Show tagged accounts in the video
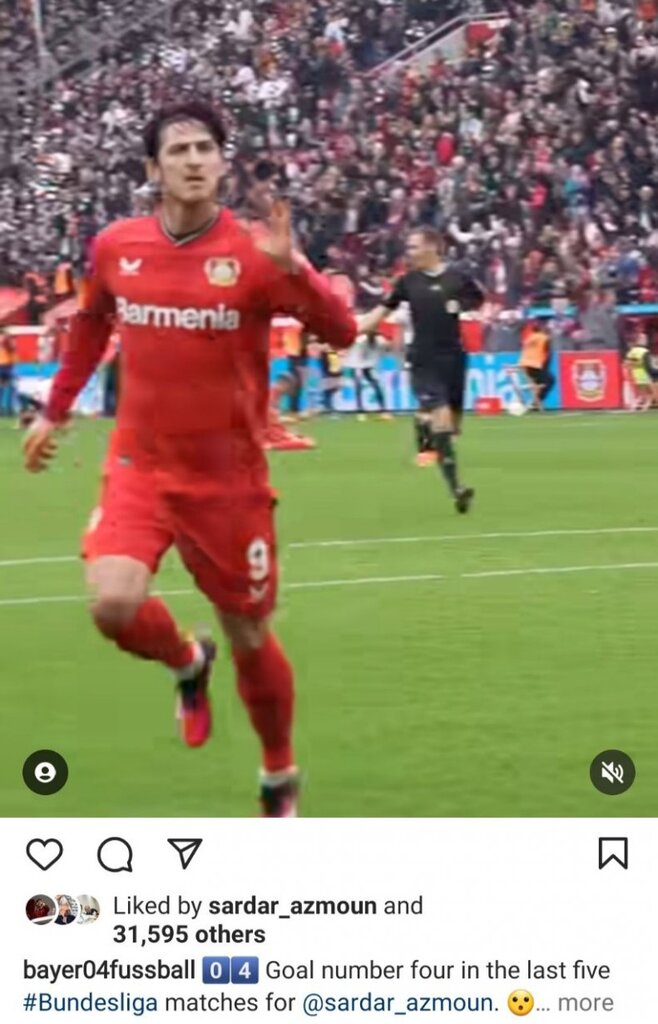This screenshot has width=658, height=1024. click(x=45, y=772)
